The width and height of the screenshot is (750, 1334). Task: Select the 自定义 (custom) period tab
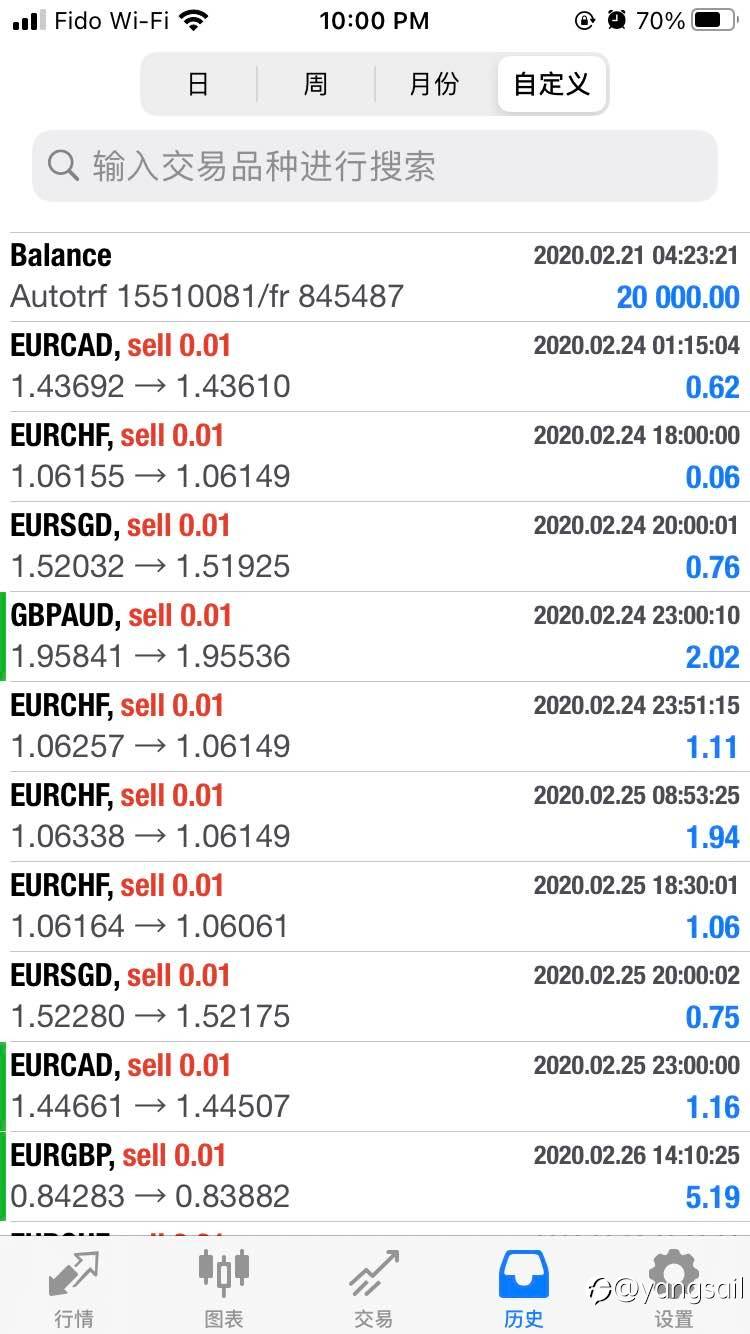(x=551, y=84)
